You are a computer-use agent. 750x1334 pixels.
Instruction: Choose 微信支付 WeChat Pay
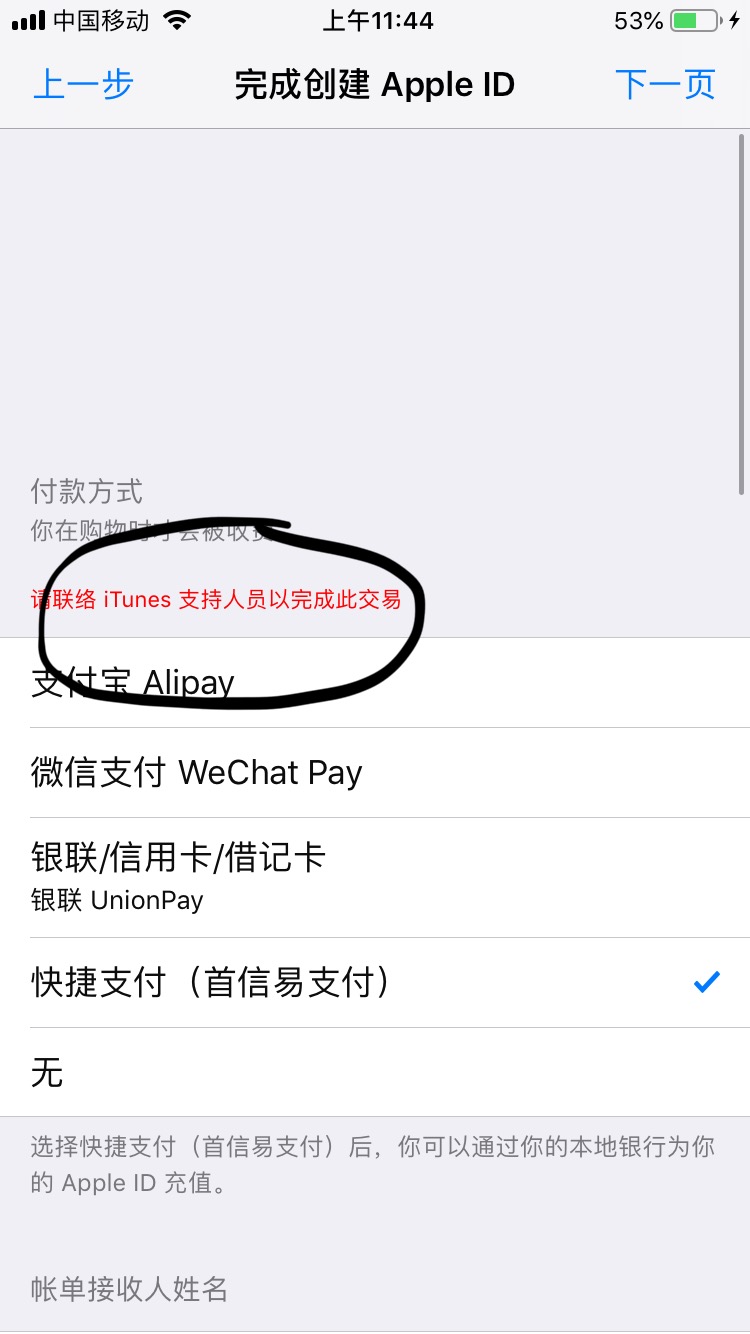click(x=375, y=773)
